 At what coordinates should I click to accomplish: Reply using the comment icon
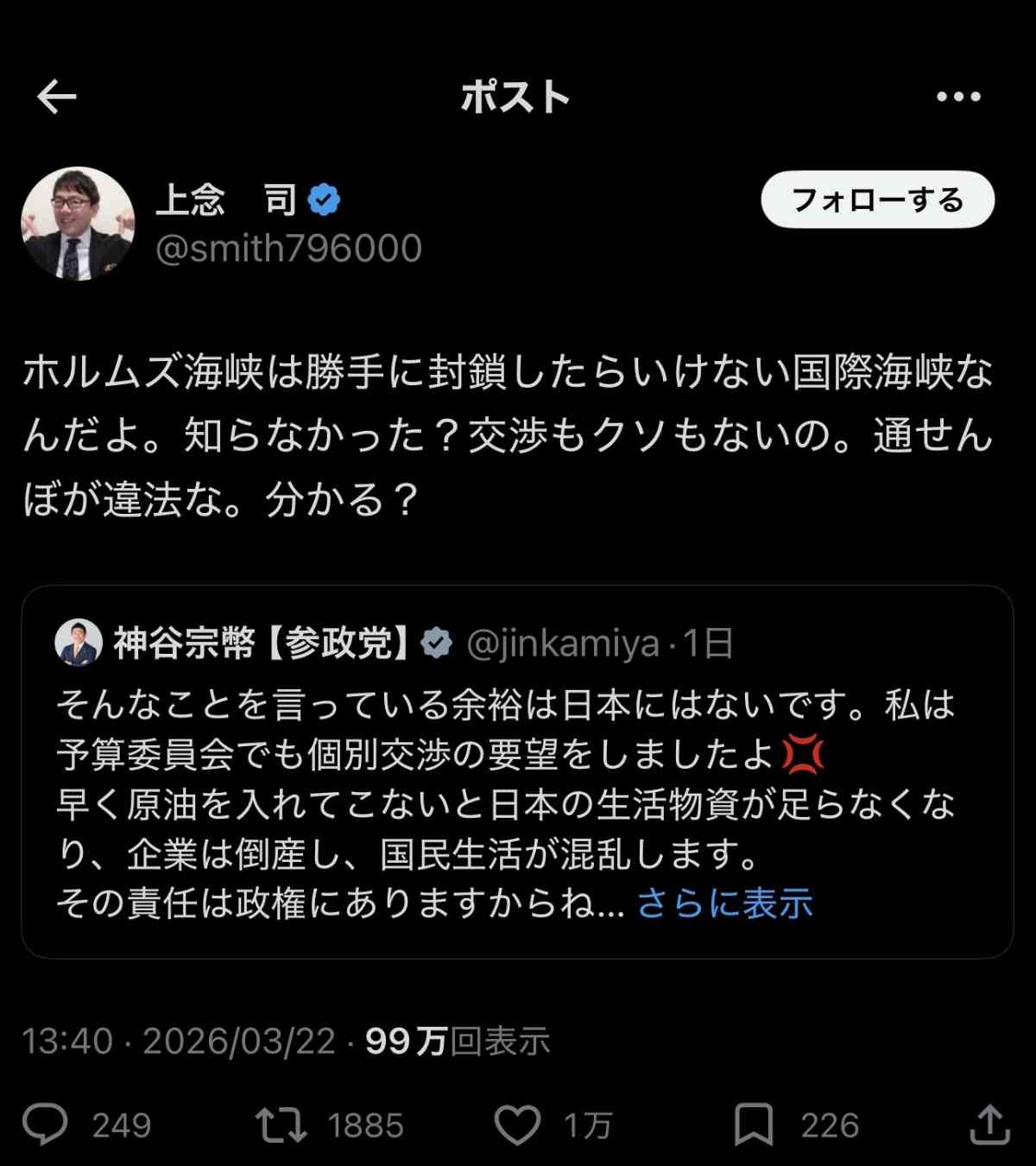(45, 1125)
